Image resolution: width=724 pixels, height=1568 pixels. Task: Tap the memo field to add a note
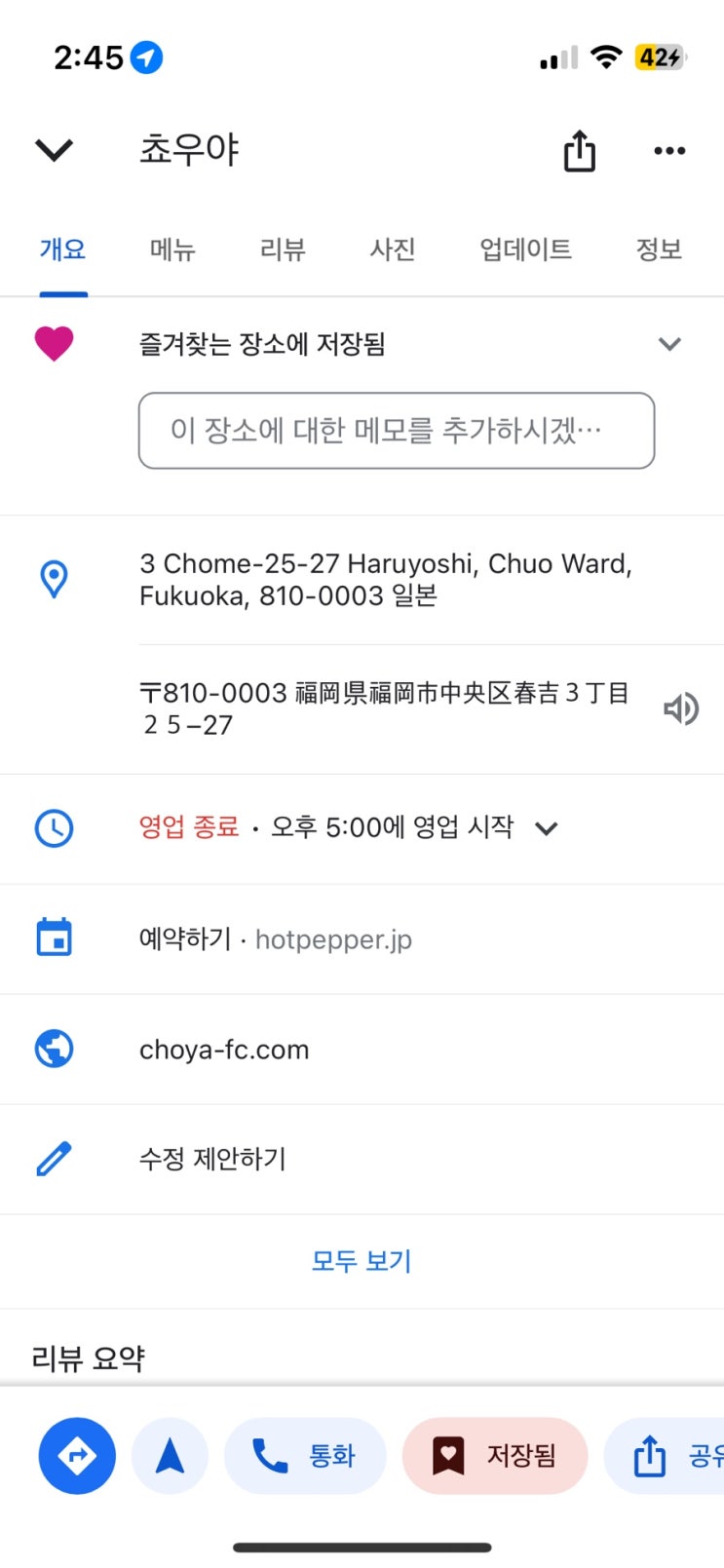pos(396,431)
